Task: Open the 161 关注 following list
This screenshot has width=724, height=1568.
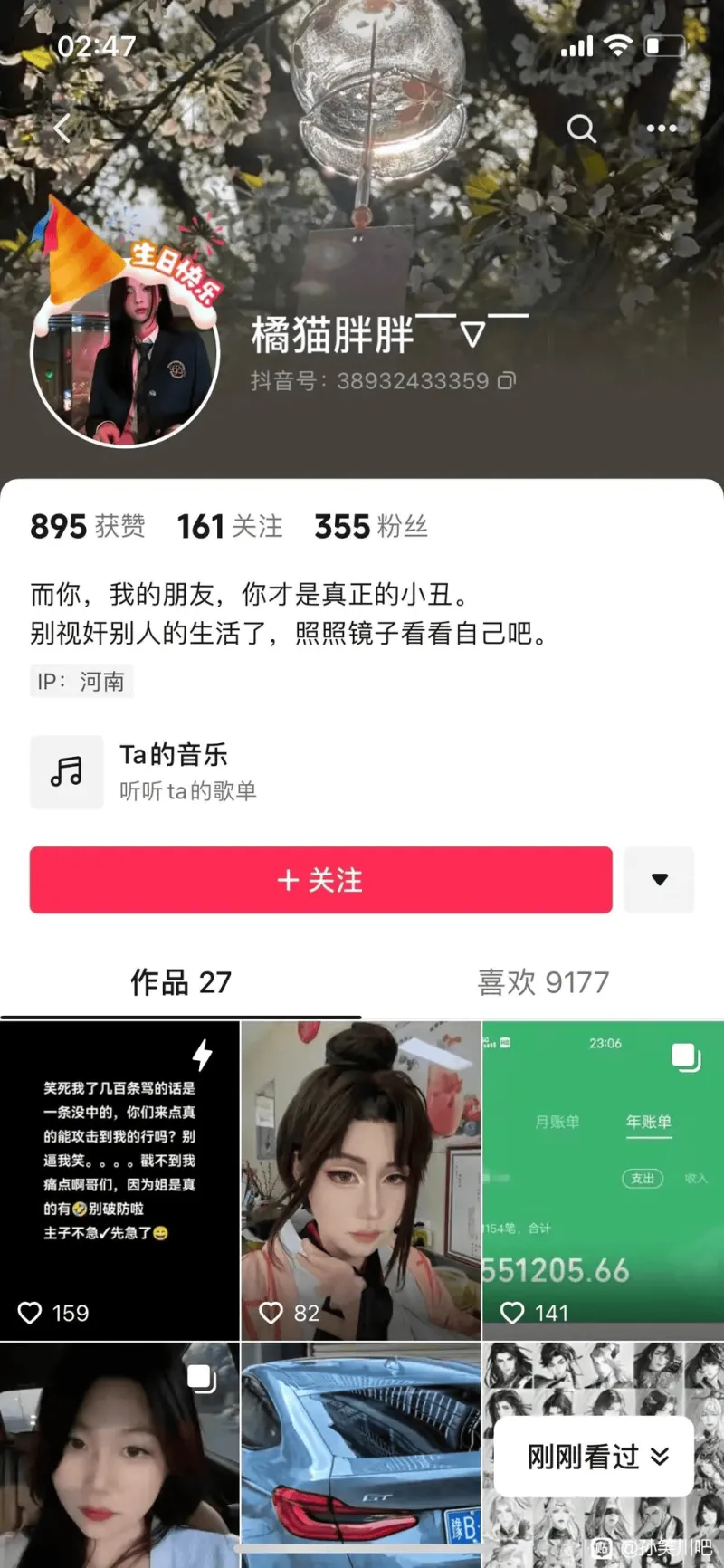Action: click(230, 526)
